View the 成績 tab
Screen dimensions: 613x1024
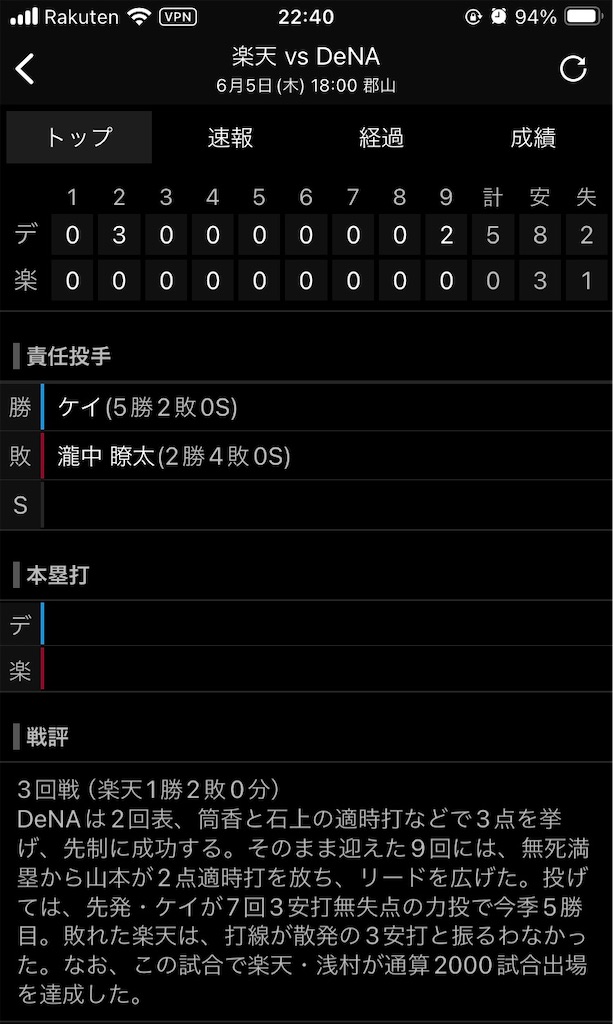click(533, 137)
